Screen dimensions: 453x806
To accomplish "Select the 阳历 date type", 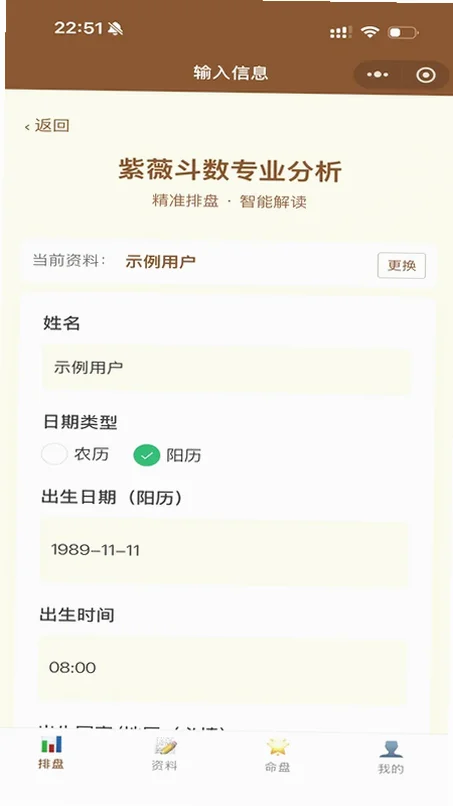I will pyautogui.click(x=167, y=455).
